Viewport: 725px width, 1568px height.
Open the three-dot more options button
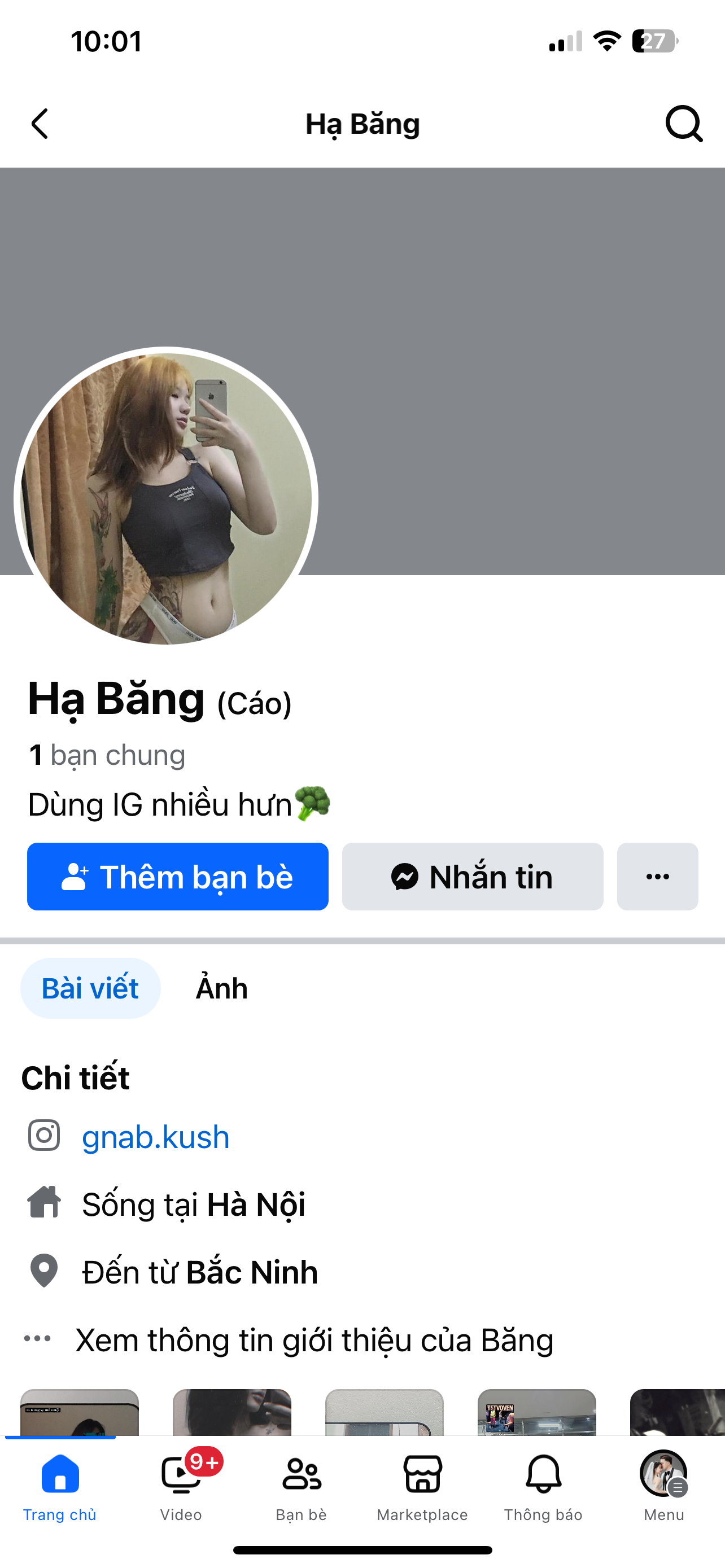pos(657,877)
